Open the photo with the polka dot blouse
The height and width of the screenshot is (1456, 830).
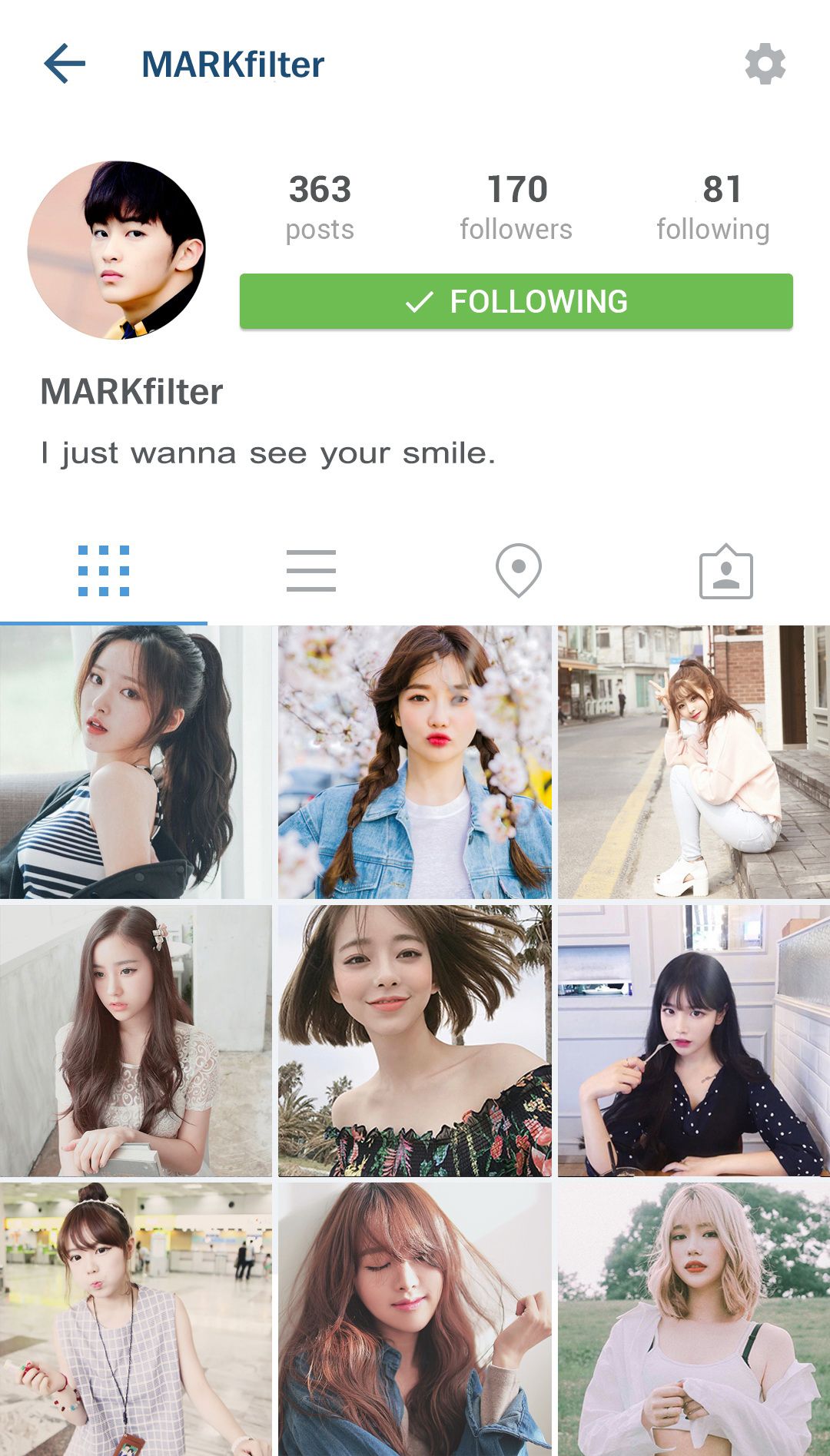click(x=693, y=1041)
